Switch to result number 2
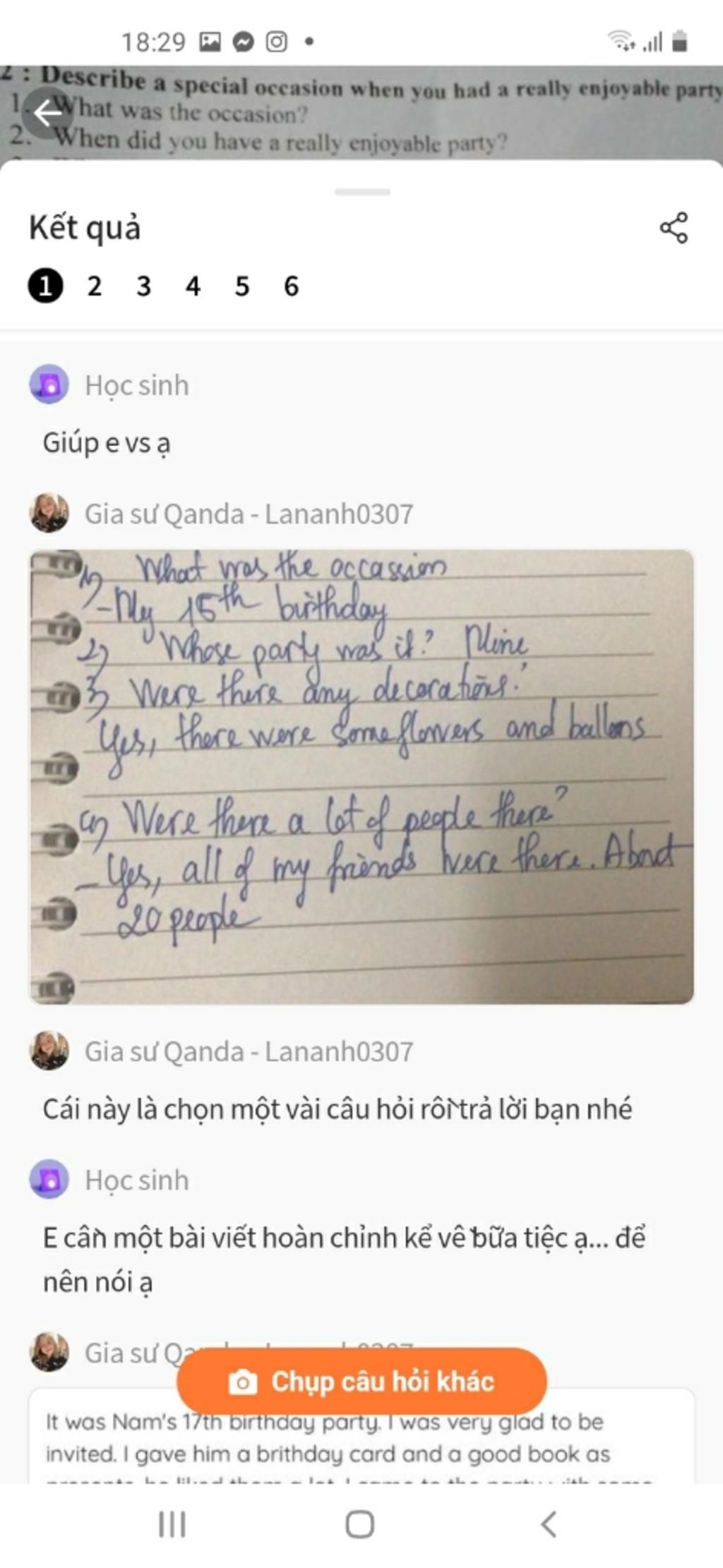The height and width of the screenshot is (1568, 723). click(95, 287)
